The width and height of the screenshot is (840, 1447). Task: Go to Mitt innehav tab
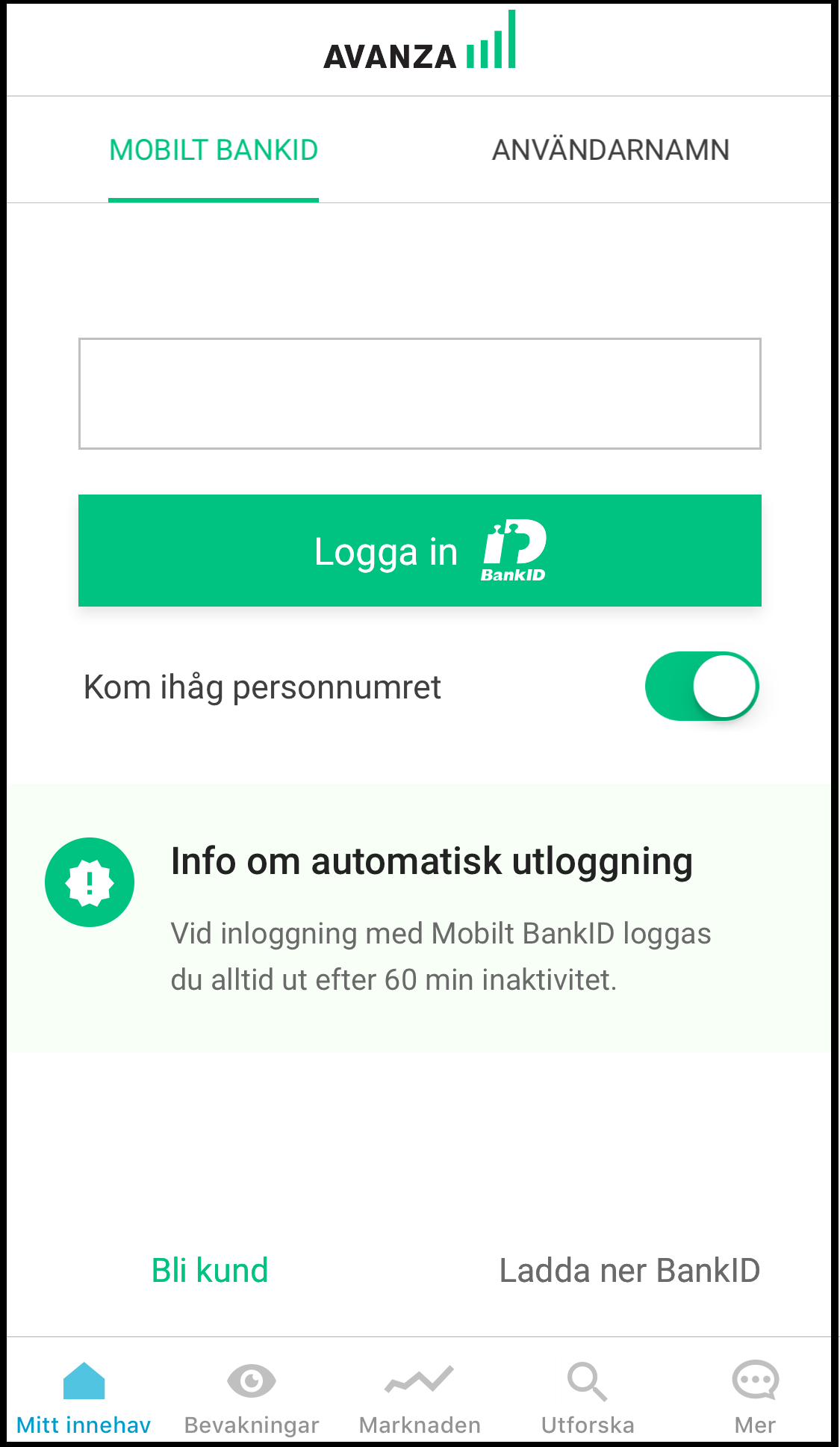84,1397
